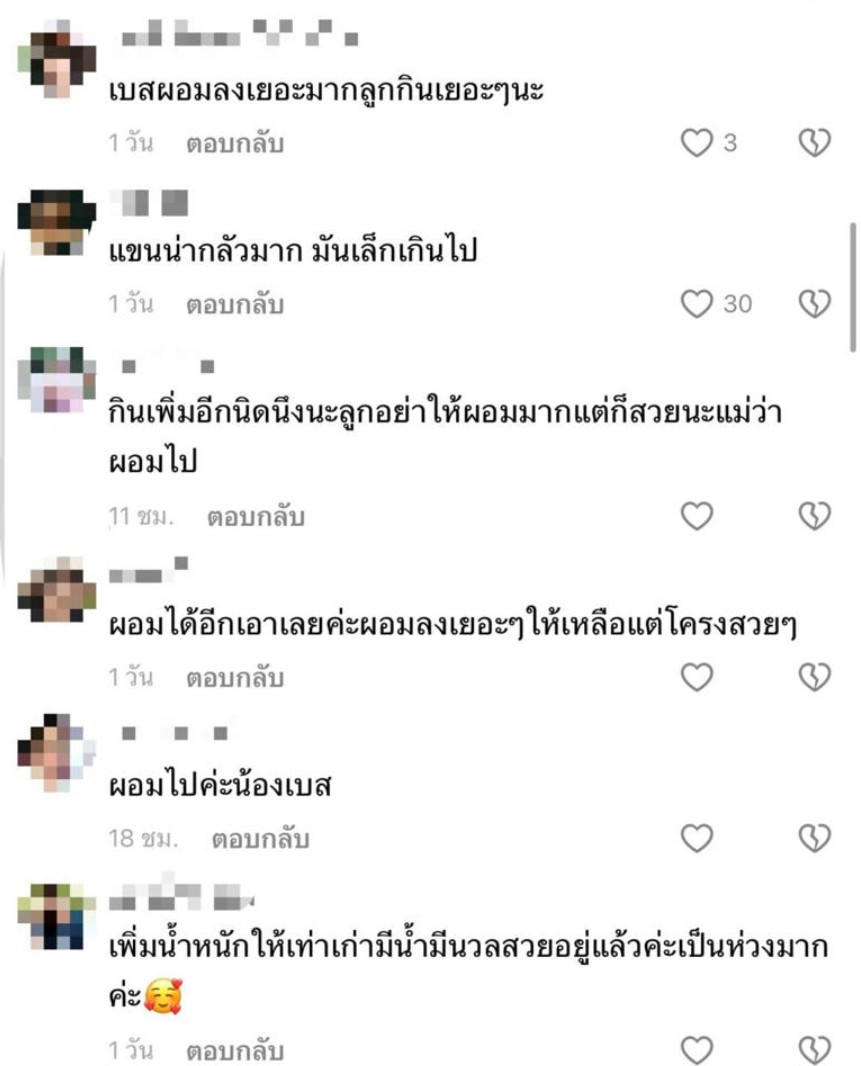Dislike the comment starting 'เพิ่มน้ำหนักให้เท่าเก่า'
The height and width of the screenshot is (1066, 861).
coord(815,1050)
